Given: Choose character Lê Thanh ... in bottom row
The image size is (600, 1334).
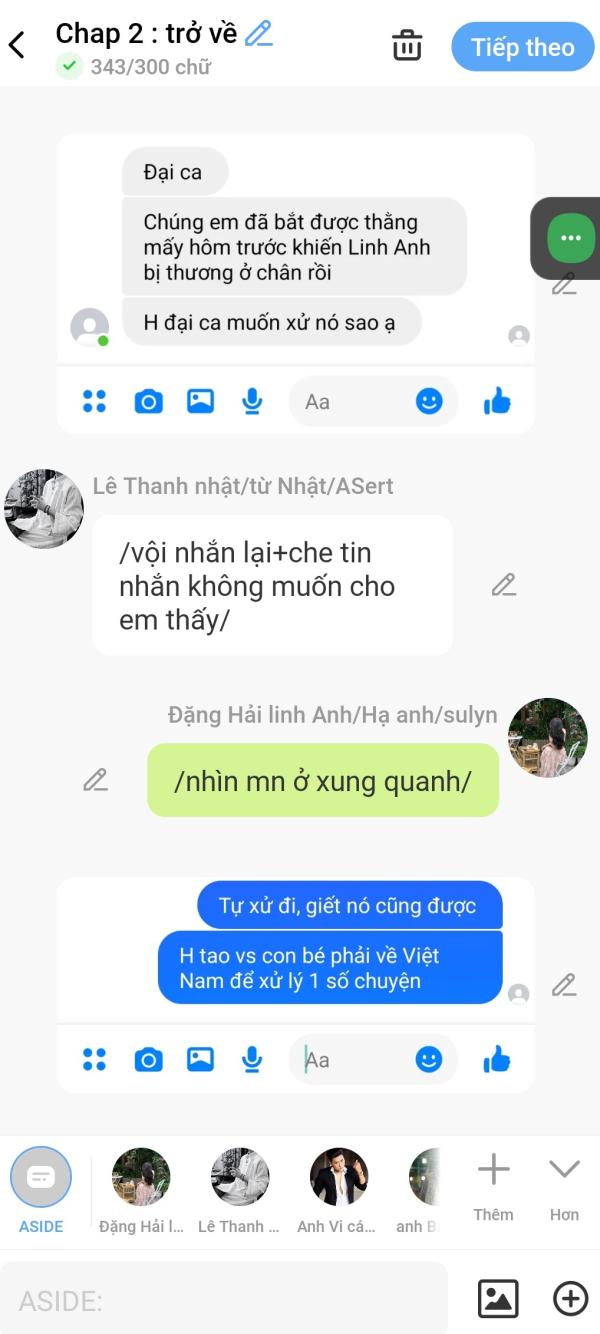Looking at the screenshot, I should (x=240, y=1178).
